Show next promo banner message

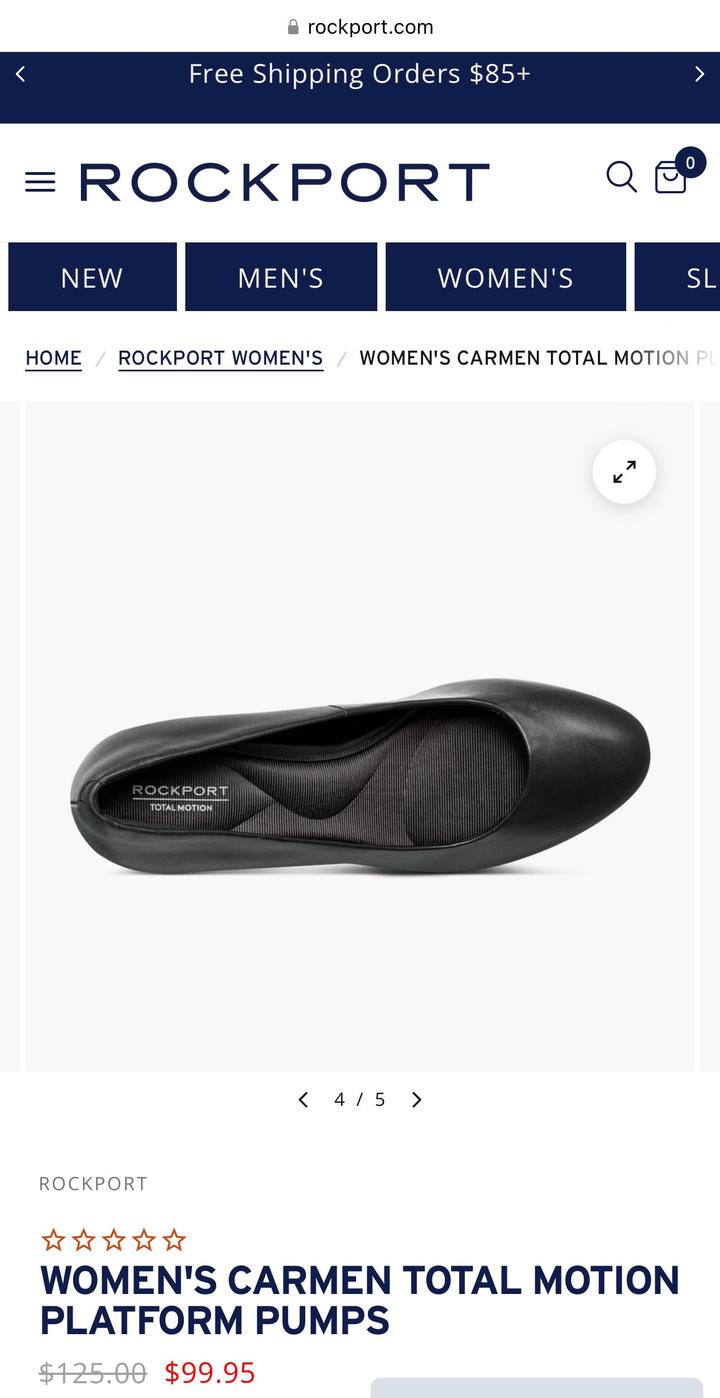[x=699, y=74]
